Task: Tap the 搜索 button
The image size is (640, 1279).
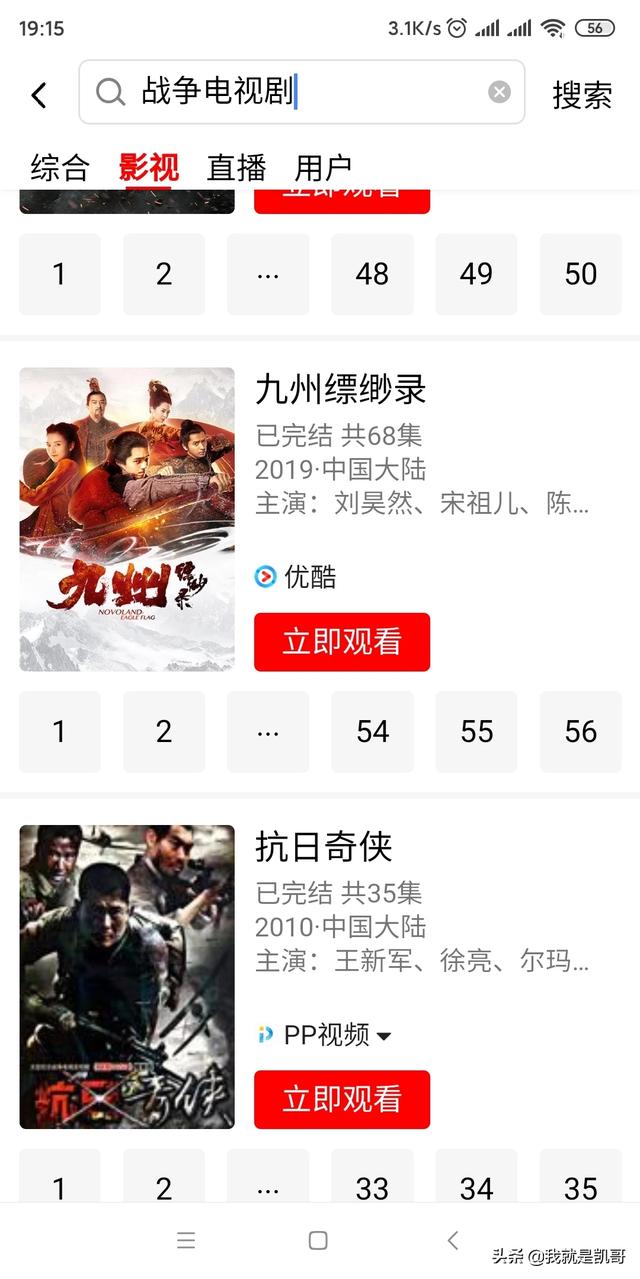Action: 582,95
